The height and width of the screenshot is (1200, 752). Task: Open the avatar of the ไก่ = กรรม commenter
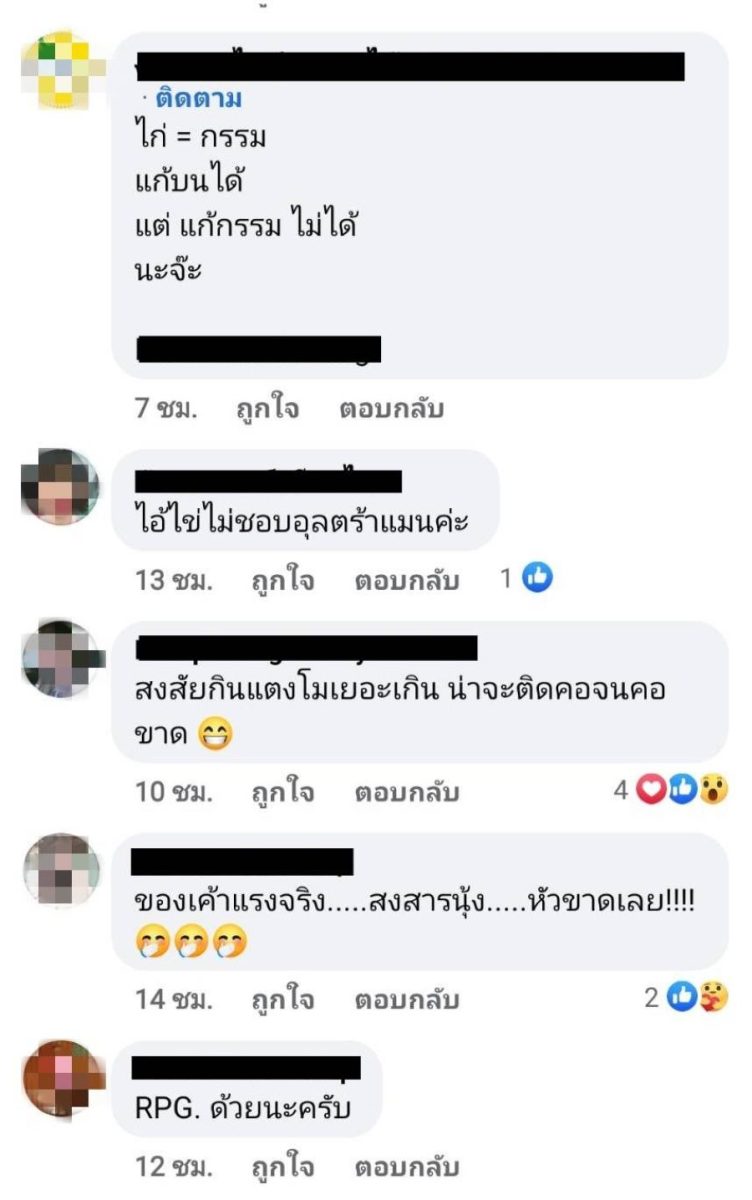pyautogui.click(x=63, y=71)
